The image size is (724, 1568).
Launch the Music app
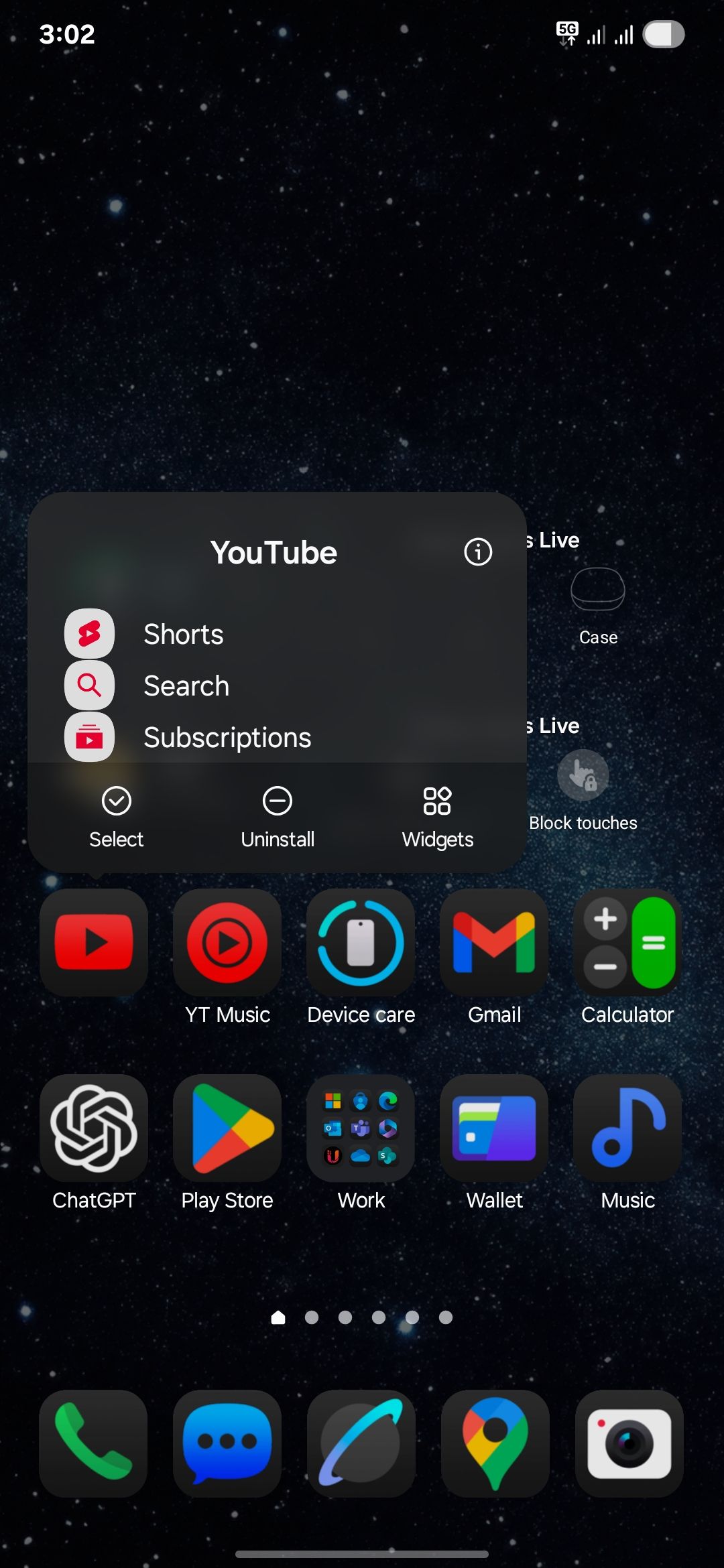(x=627, y=1128)
